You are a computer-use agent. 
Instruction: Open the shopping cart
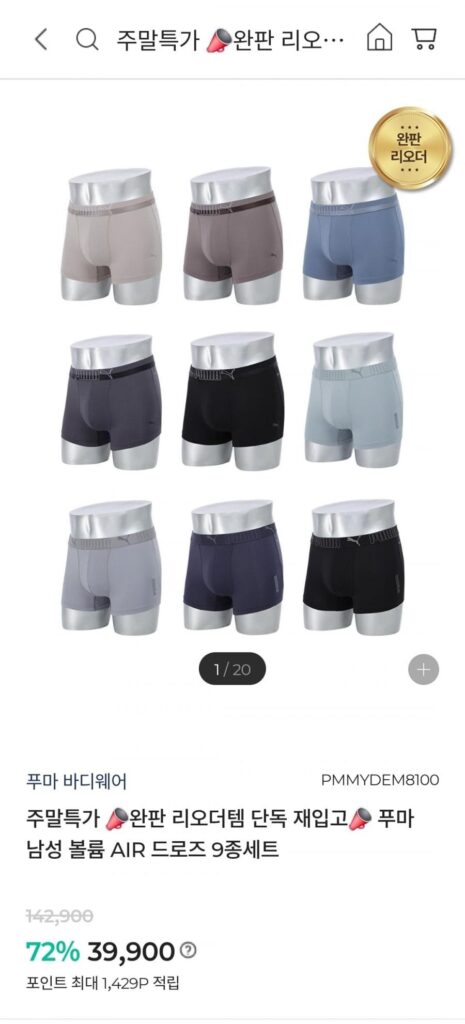[x=425, y=39]
